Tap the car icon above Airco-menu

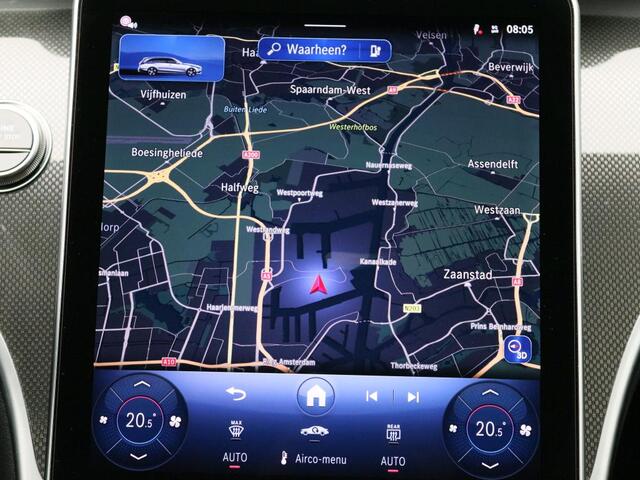315,432
